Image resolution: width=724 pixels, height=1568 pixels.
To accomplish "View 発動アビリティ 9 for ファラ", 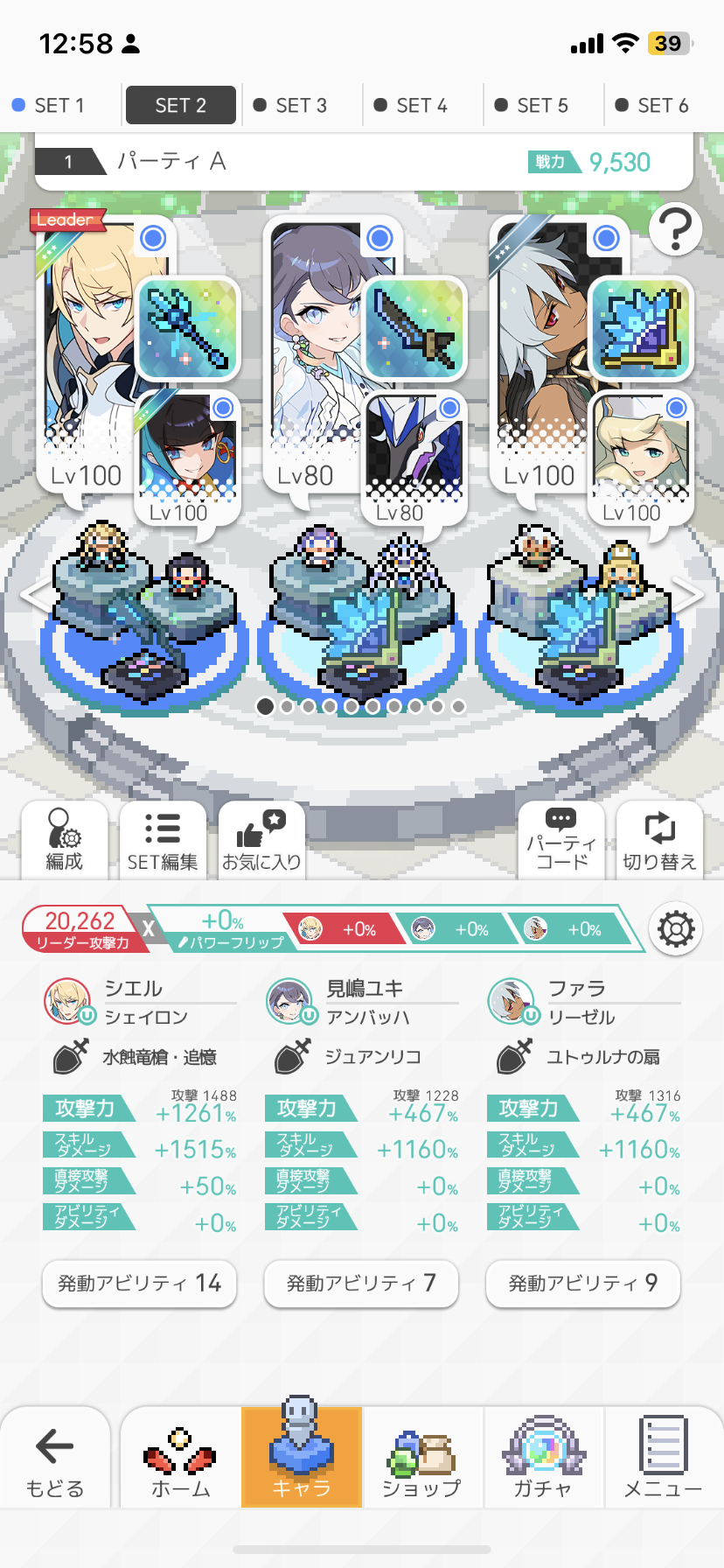I will click(583, 1284).
